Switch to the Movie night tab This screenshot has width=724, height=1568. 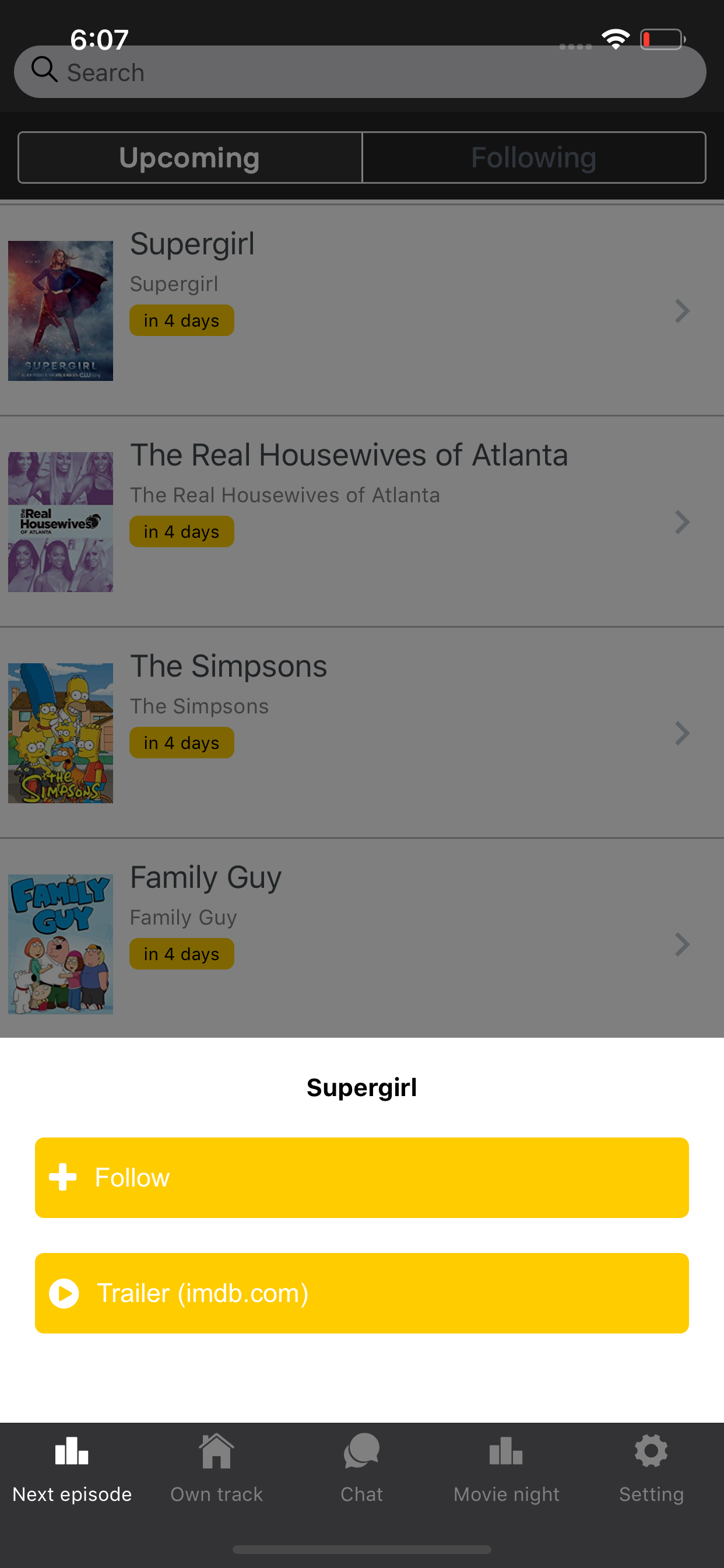pos(506,1468)
